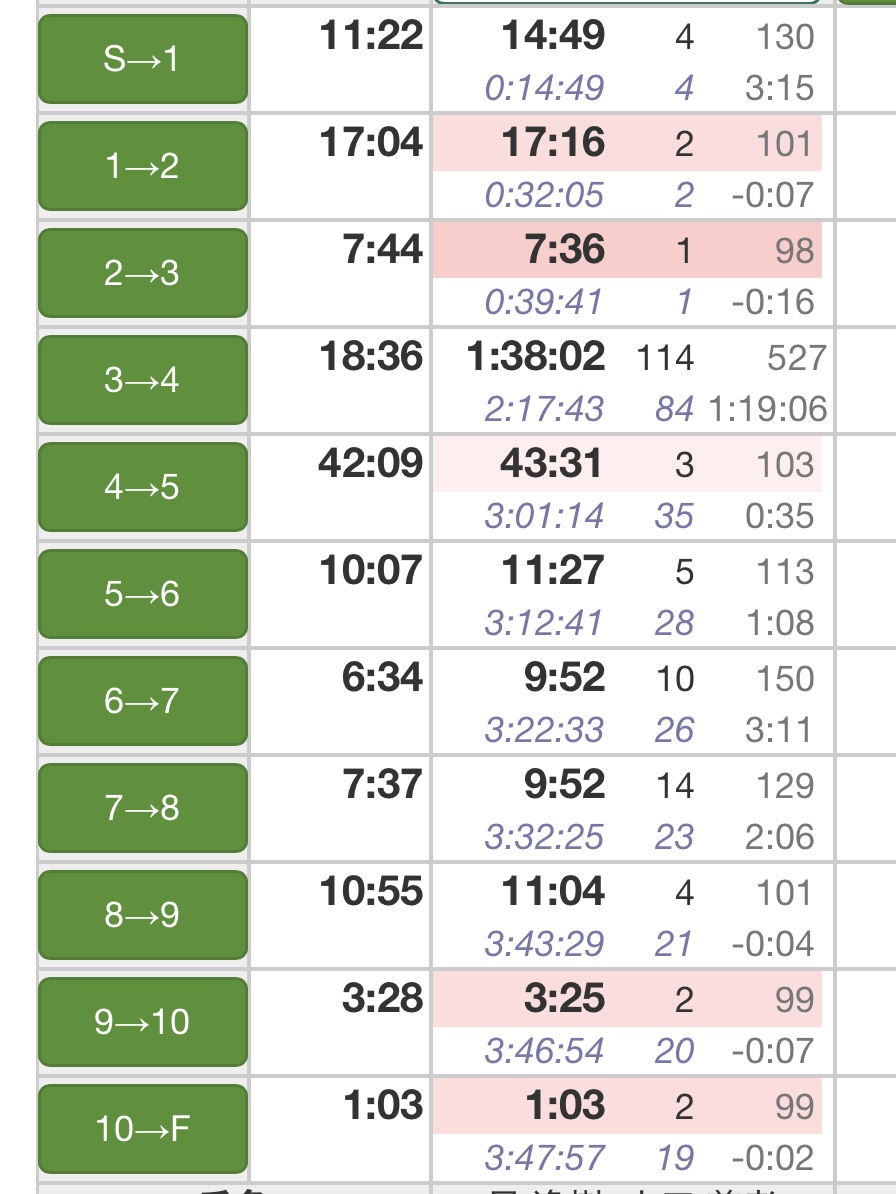The image size is (896, 1194).
Task: Tap the 10→F final leg button
Action: point(142,1129)
